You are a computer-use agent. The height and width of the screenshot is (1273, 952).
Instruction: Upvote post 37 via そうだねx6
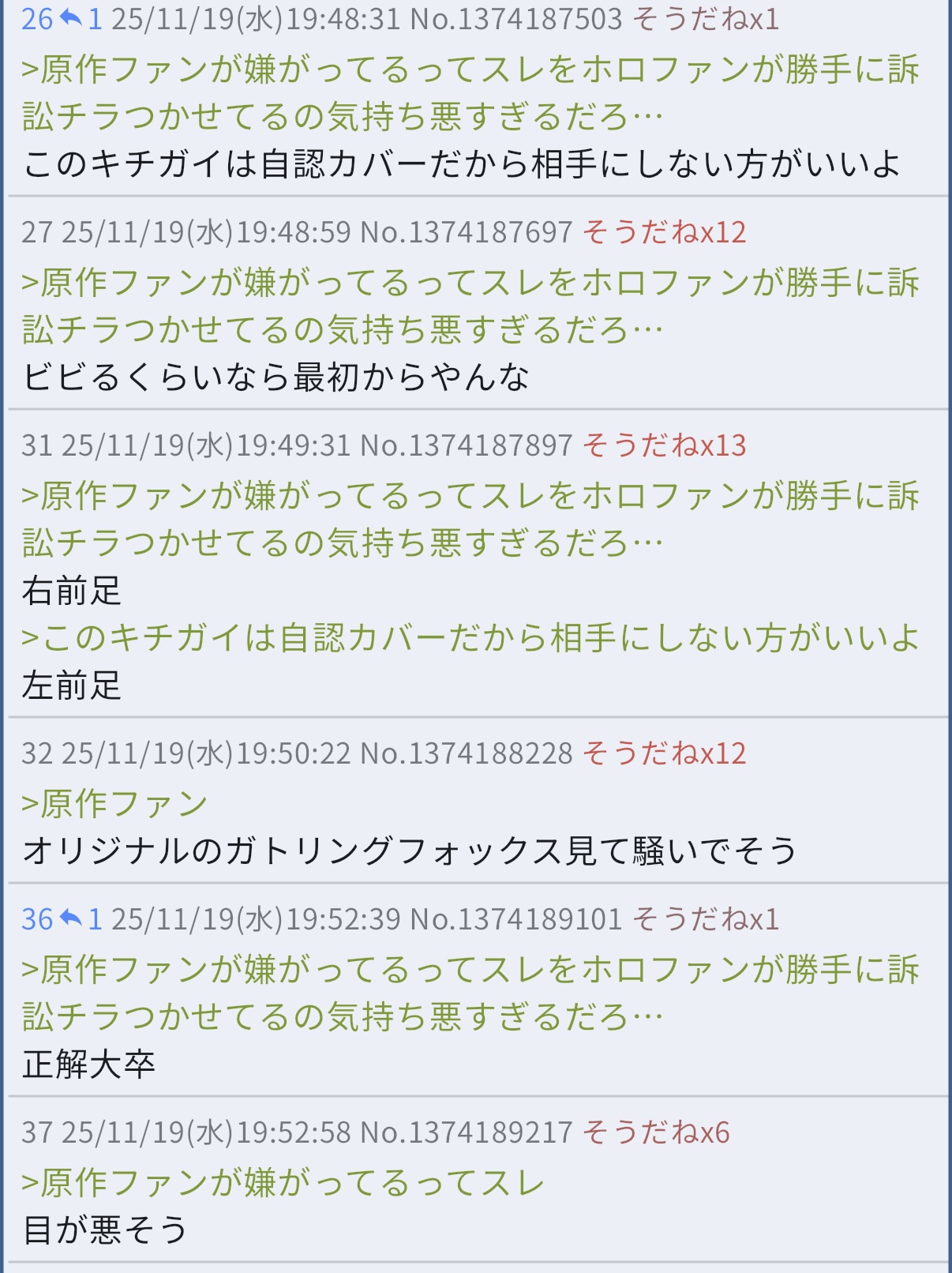click(x=656, y=1132)
